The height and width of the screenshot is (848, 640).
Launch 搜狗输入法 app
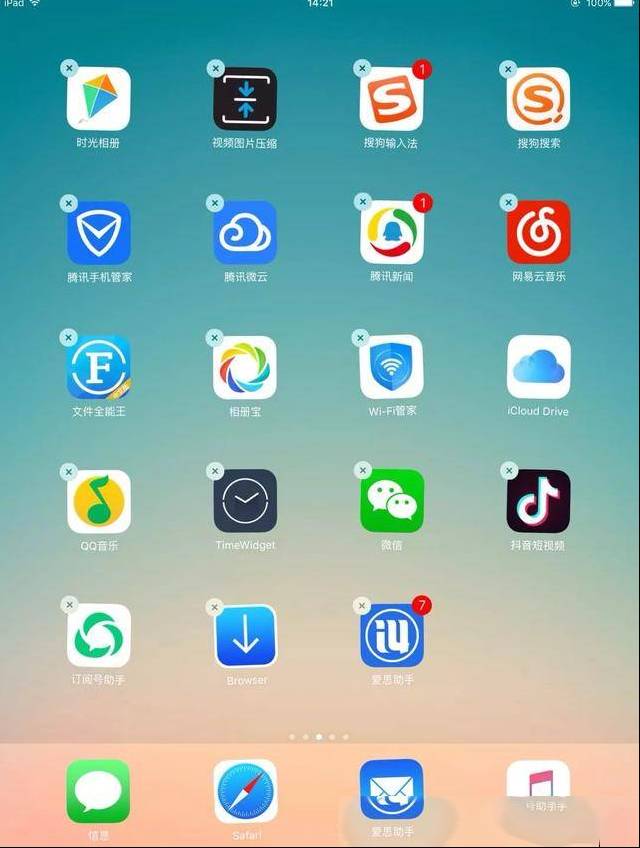click(391, 99)
